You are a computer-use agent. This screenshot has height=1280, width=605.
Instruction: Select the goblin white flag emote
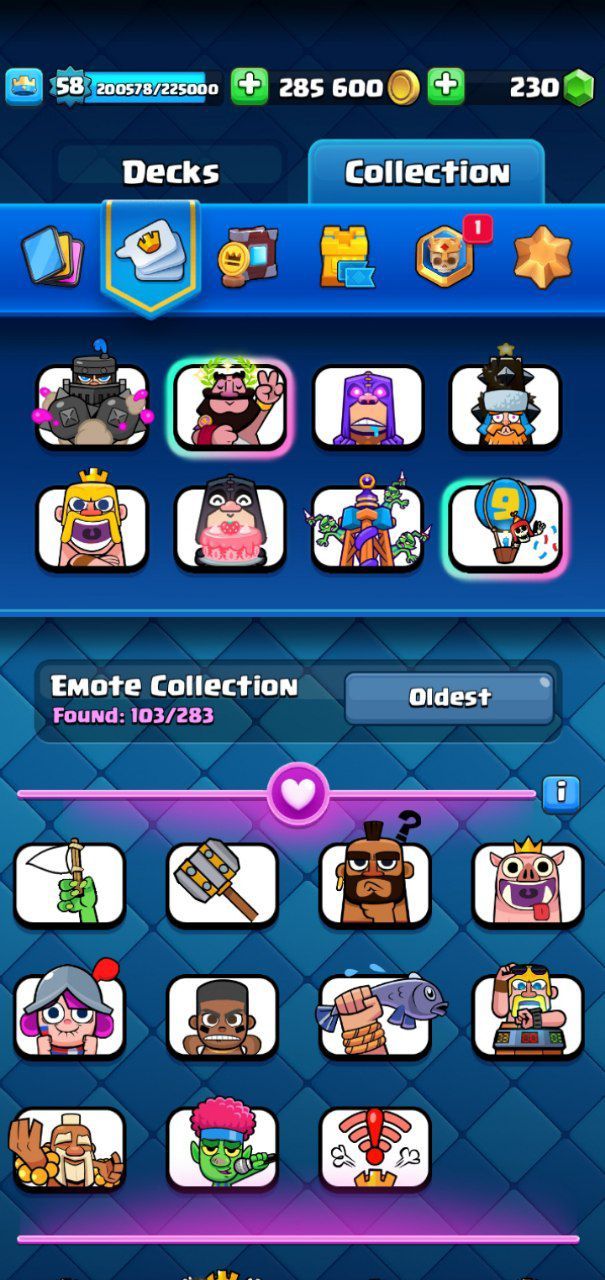click(69, 884)
